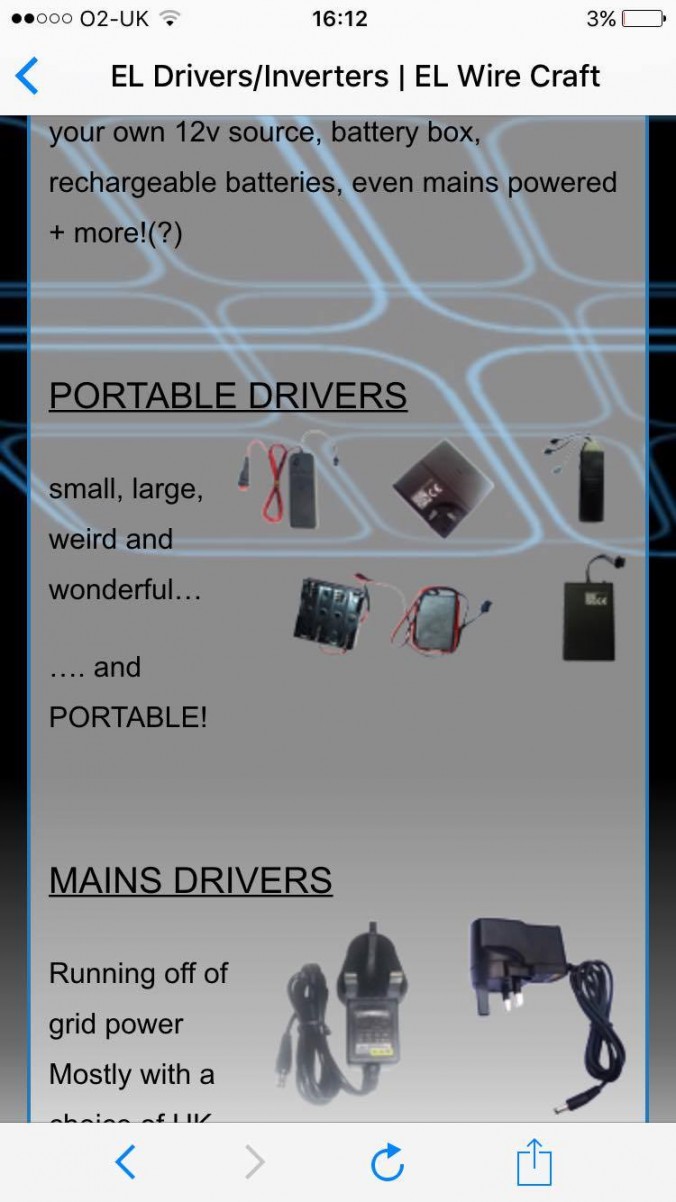The height and width of the screenshot is (1202, 676).
Task: Share this page via the share icon
Action: (x=534, y=1162)
